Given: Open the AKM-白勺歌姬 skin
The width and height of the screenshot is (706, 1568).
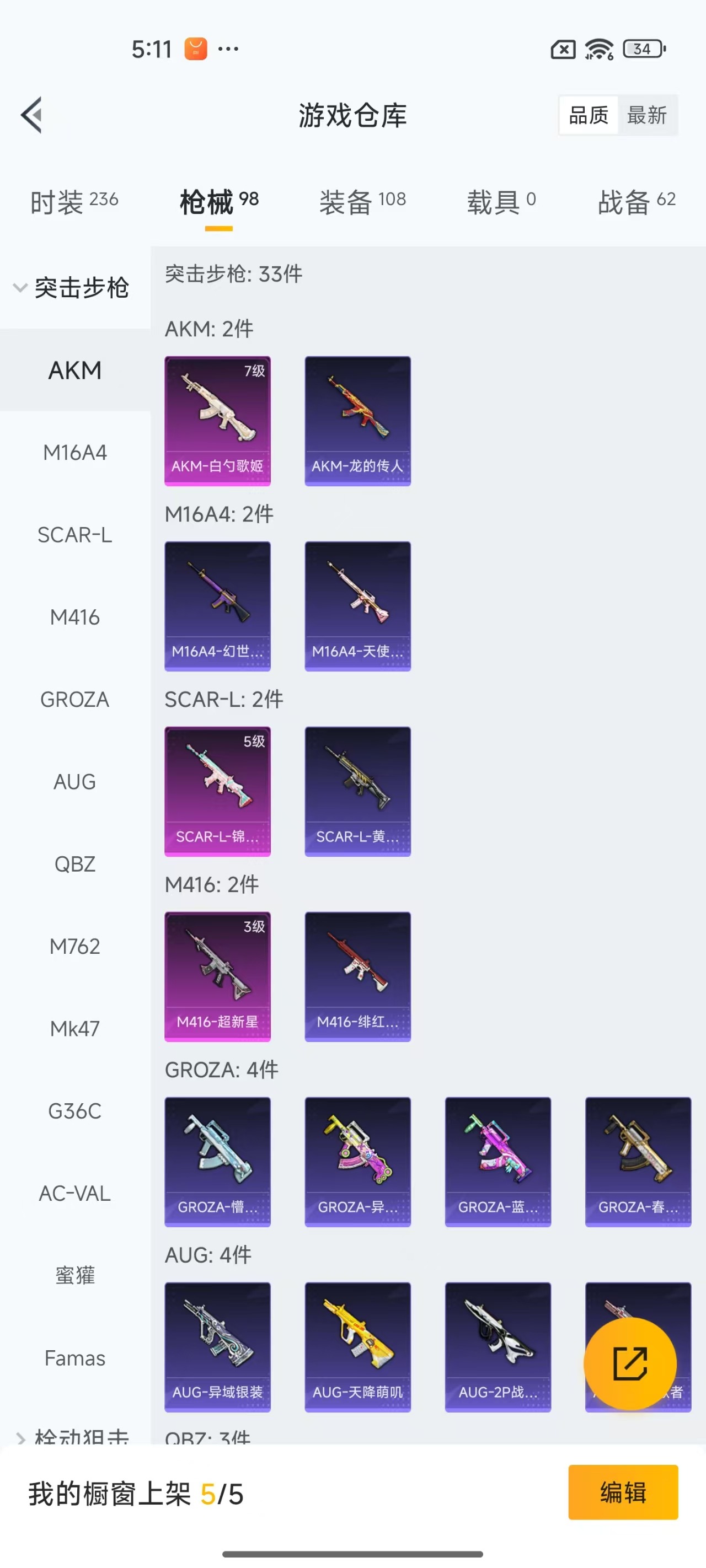Looking at the screenshot, I should coord(217,421).
